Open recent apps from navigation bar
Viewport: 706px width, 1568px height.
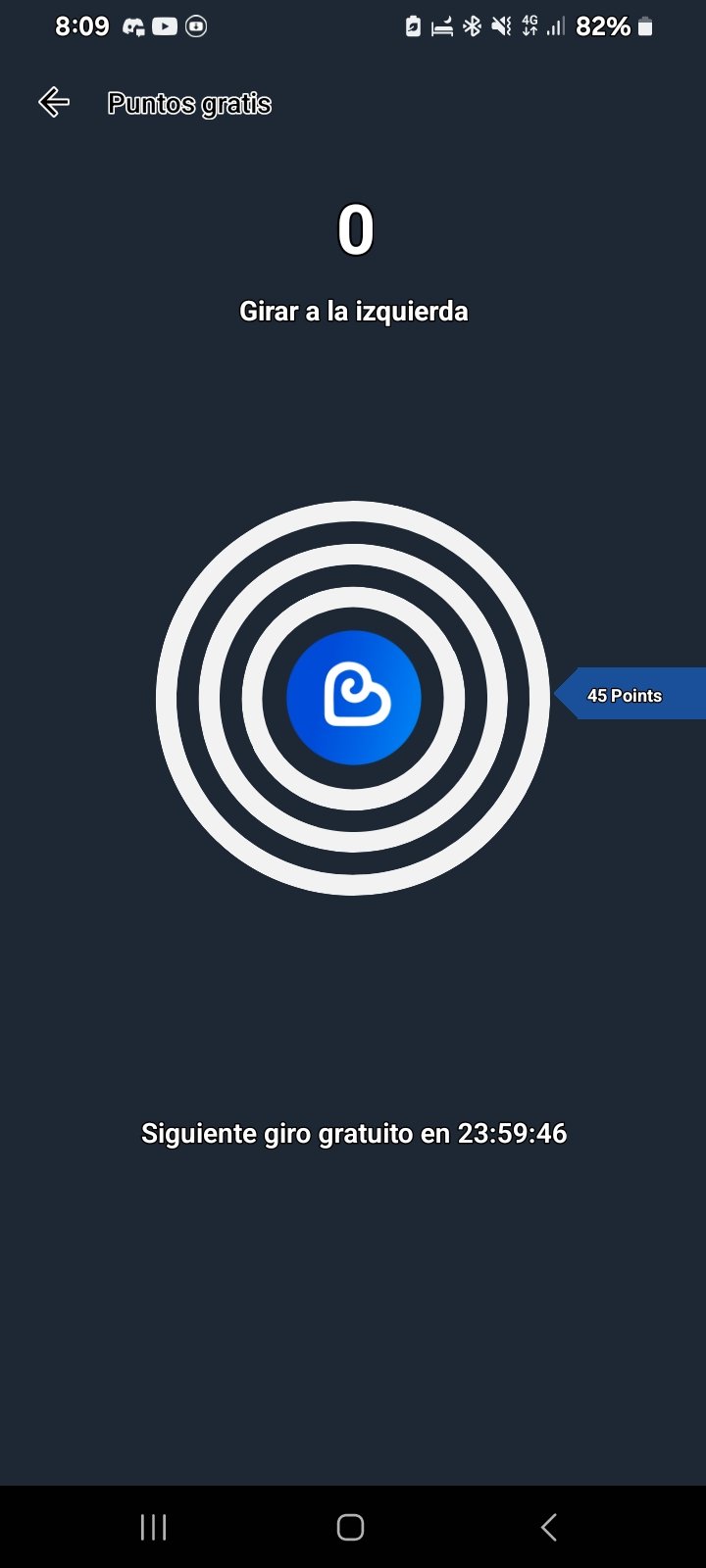pos(154,1527)
